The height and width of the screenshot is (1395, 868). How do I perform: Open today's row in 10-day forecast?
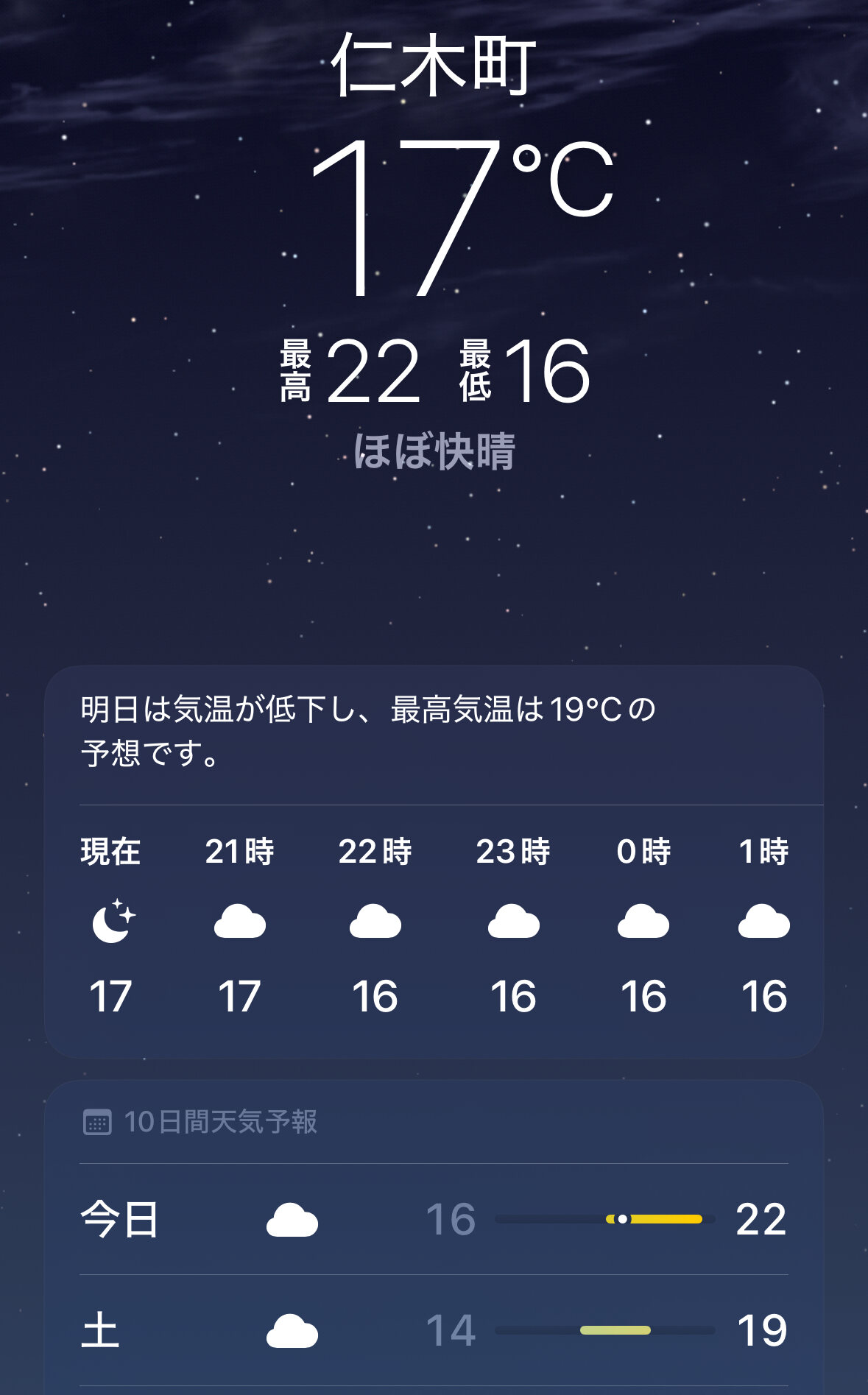pos(434,1219)
